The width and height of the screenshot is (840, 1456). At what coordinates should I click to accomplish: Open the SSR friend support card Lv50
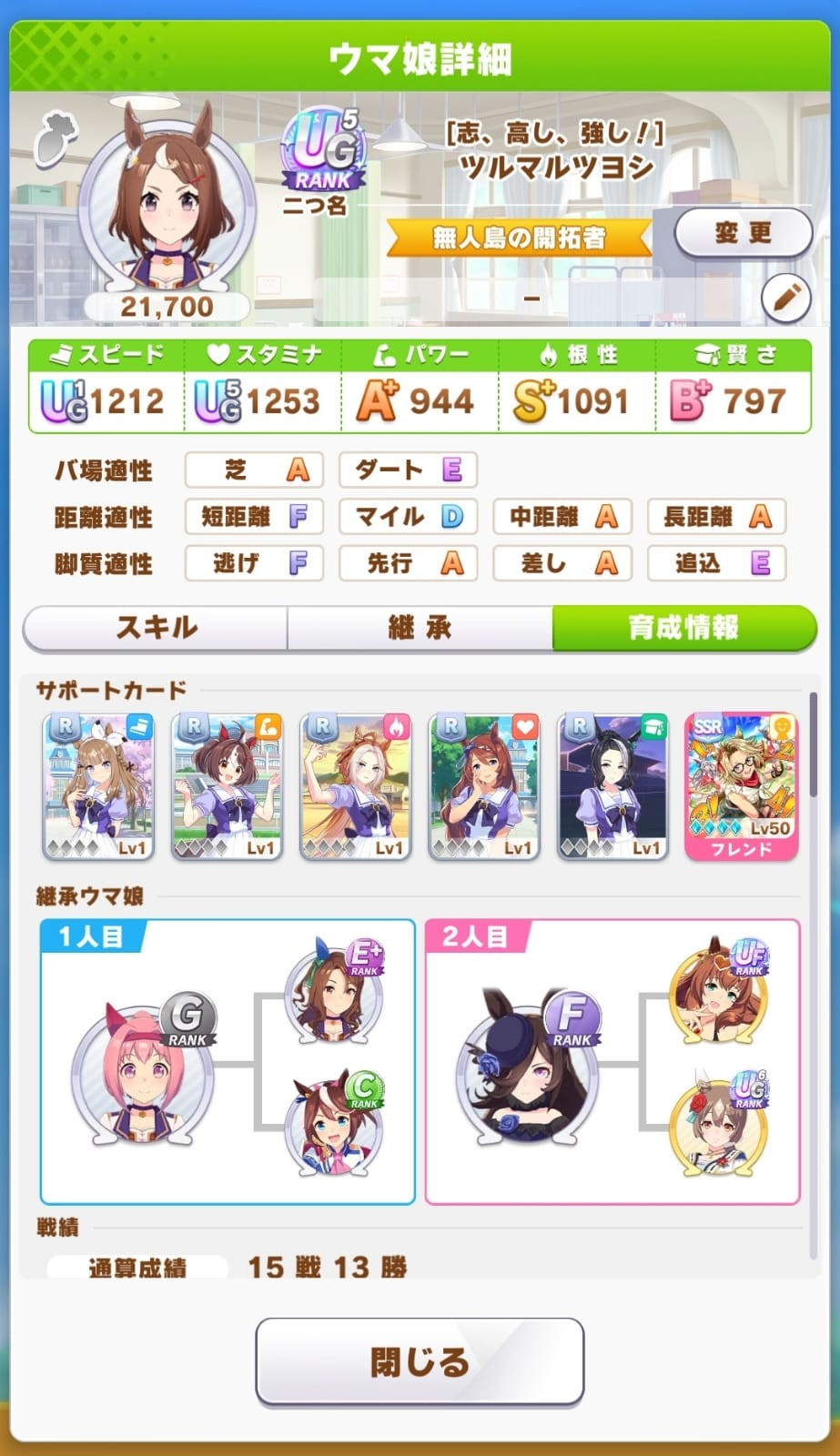pyautogui.click(x=741, y=786)
